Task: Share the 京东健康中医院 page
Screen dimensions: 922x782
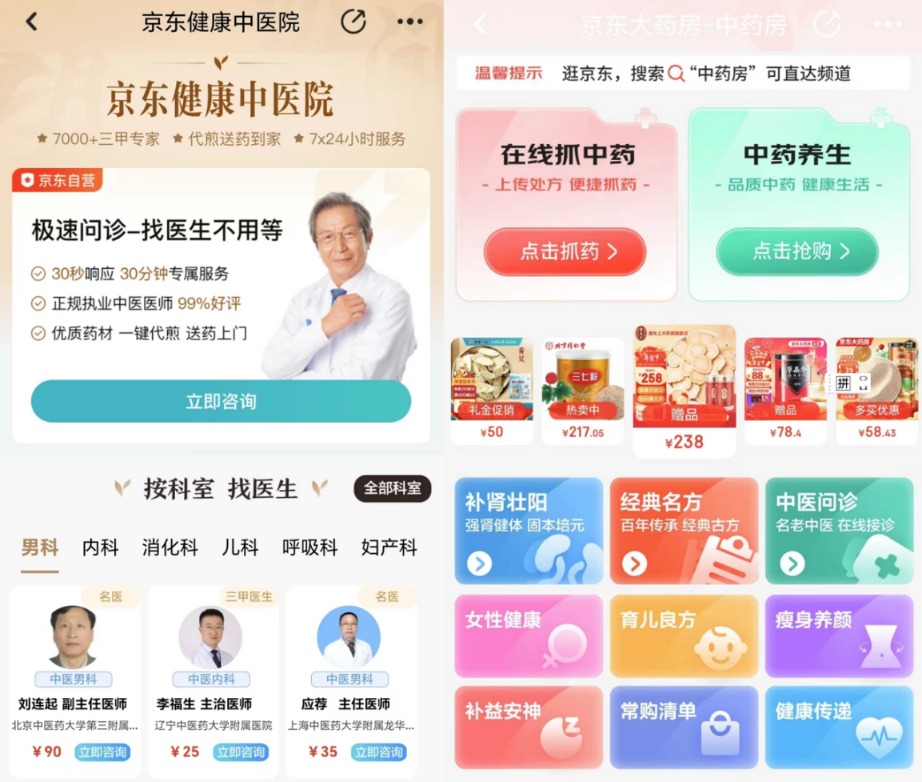Action: [353, 22]
